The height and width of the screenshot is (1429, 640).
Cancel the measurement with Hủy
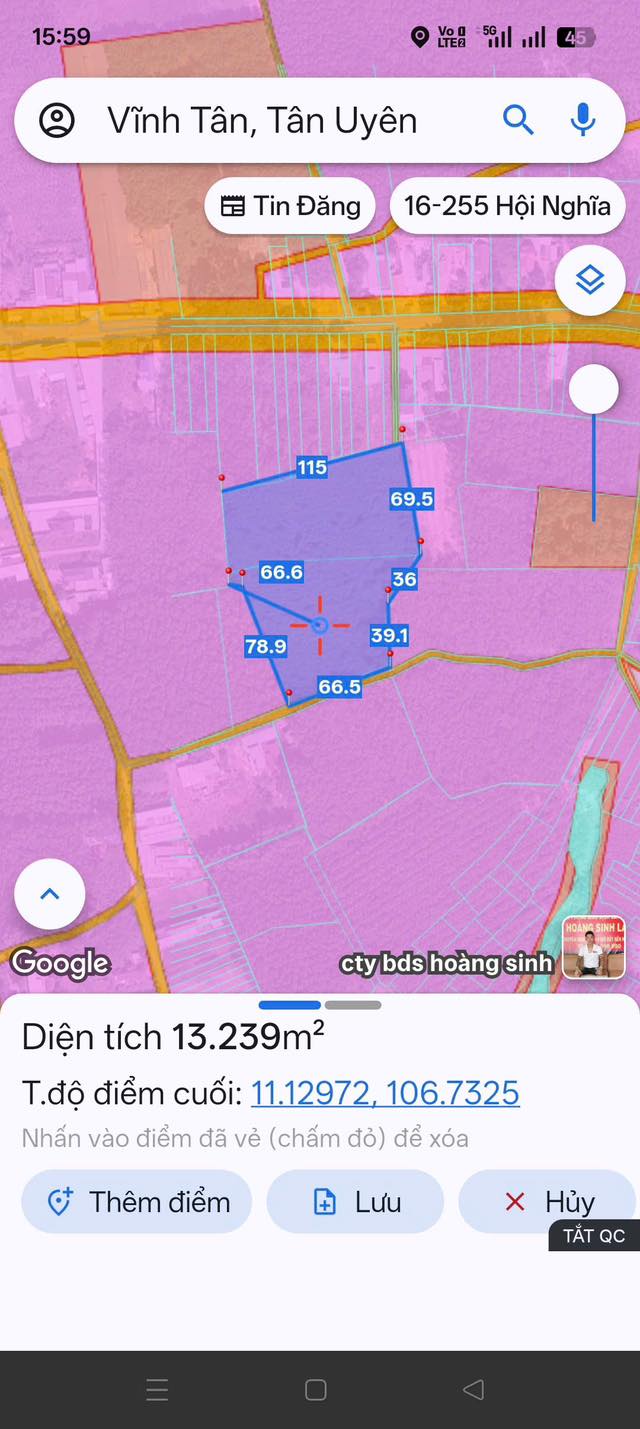pos(547,1201)
